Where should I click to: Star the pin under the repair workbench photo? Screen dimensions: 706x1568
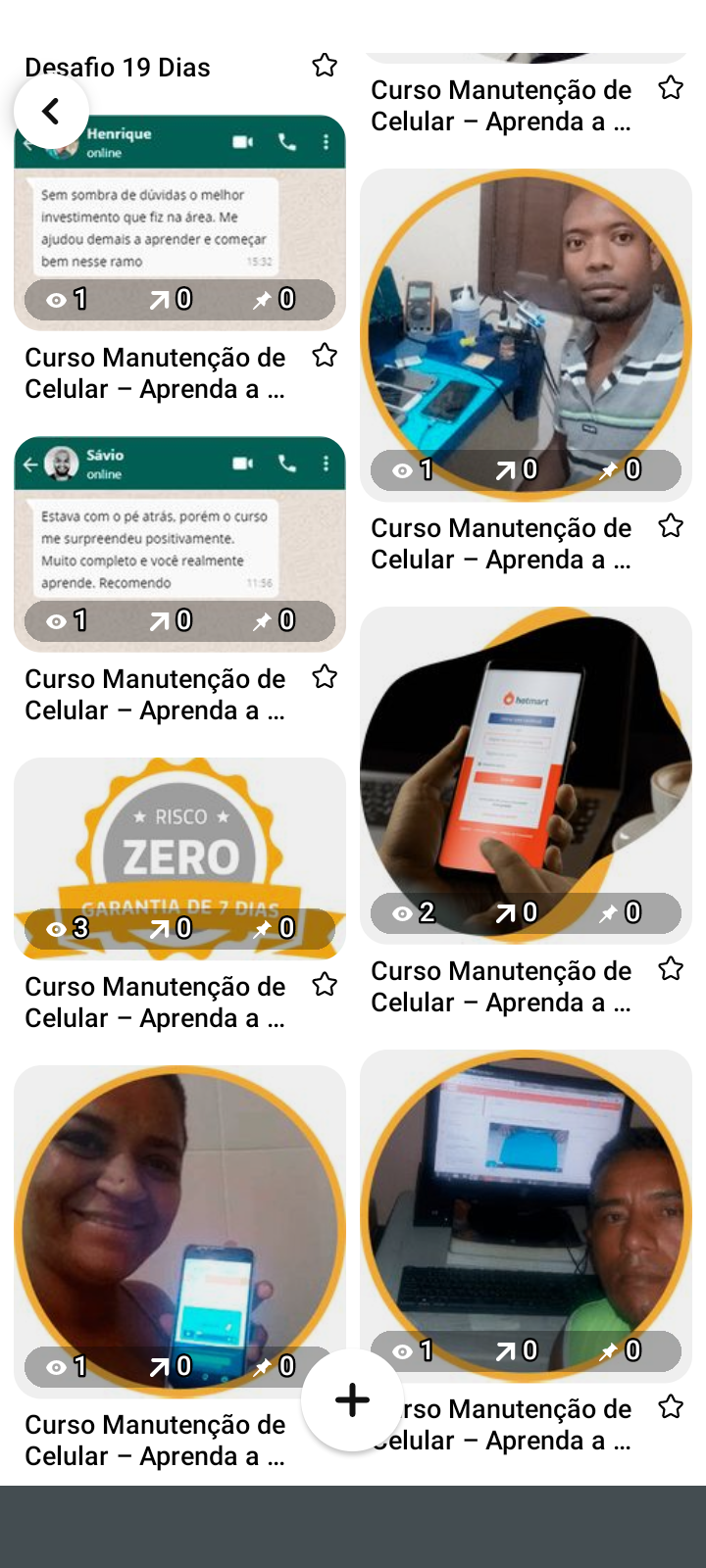(671, 526)
